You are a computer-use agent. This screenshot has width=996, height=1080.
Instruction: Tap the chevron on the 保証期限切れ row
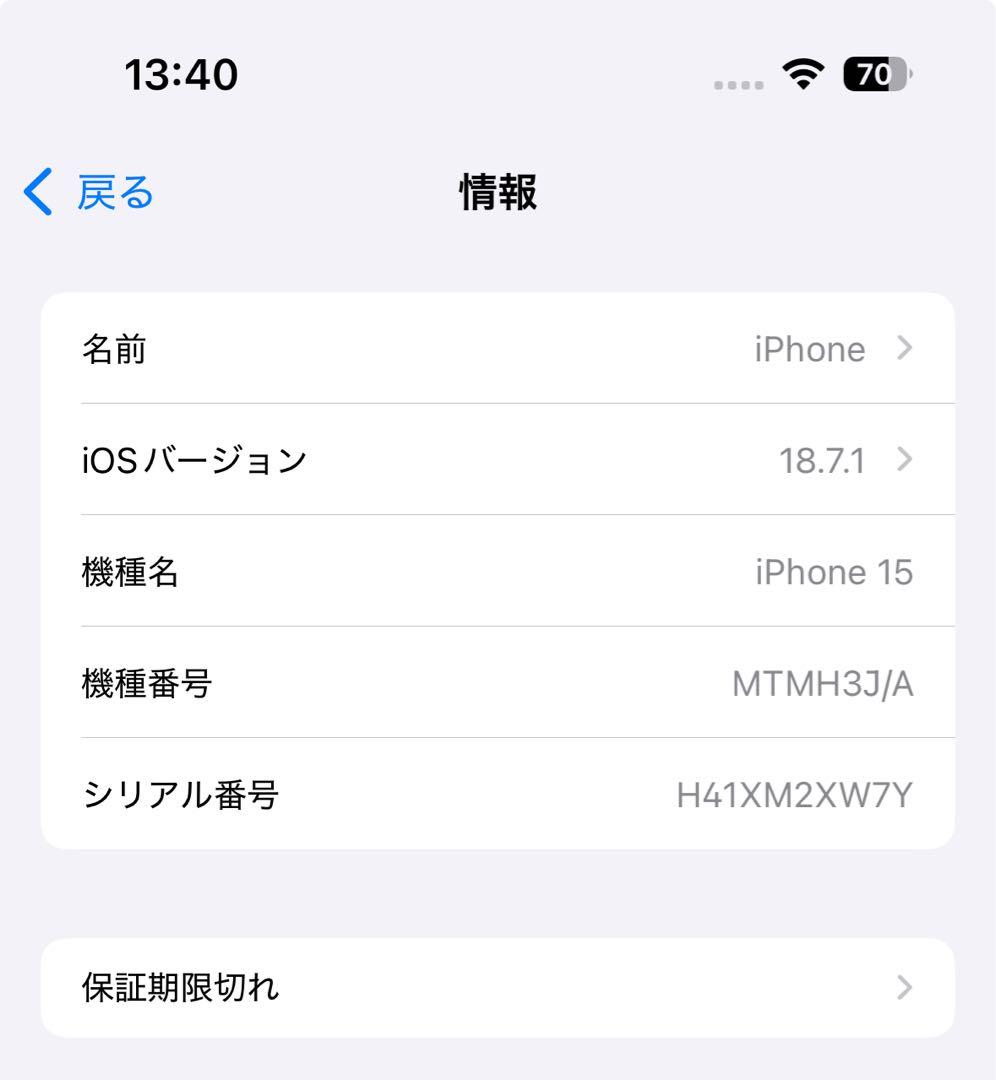(906, 988)
